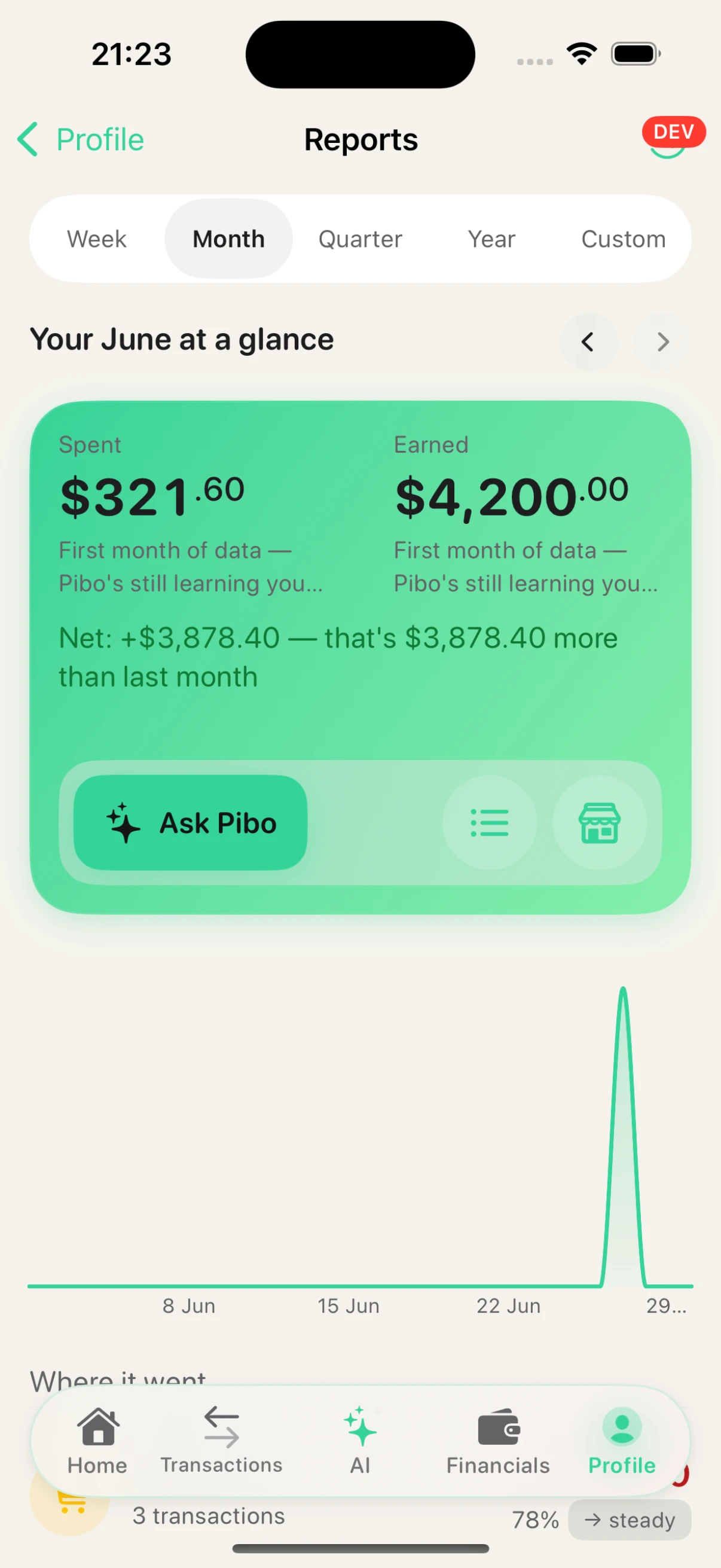Open the Home tab

(x=97, y=1440)
